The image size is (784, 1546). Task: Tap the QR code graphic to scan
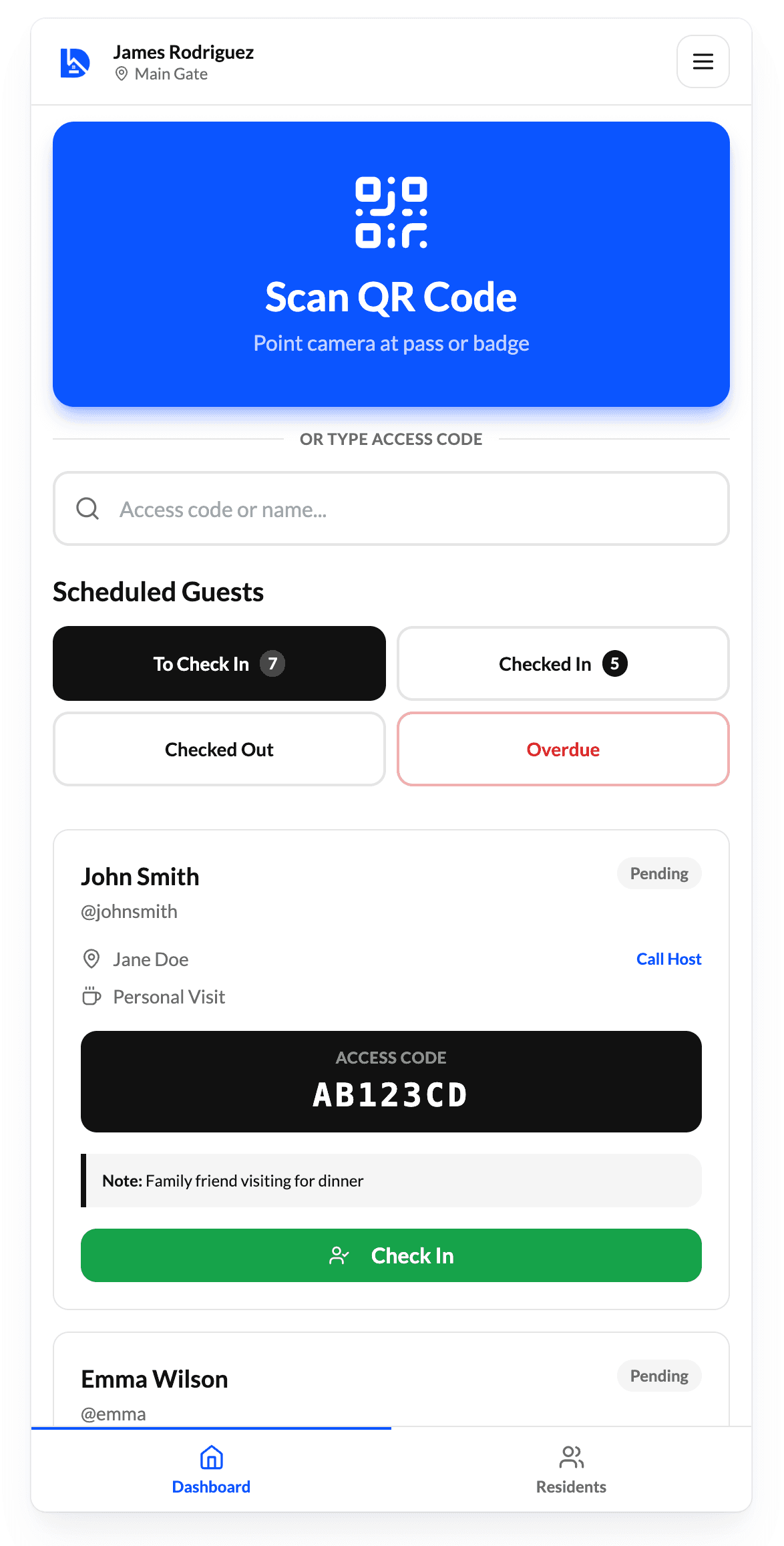tap(391, 212)
